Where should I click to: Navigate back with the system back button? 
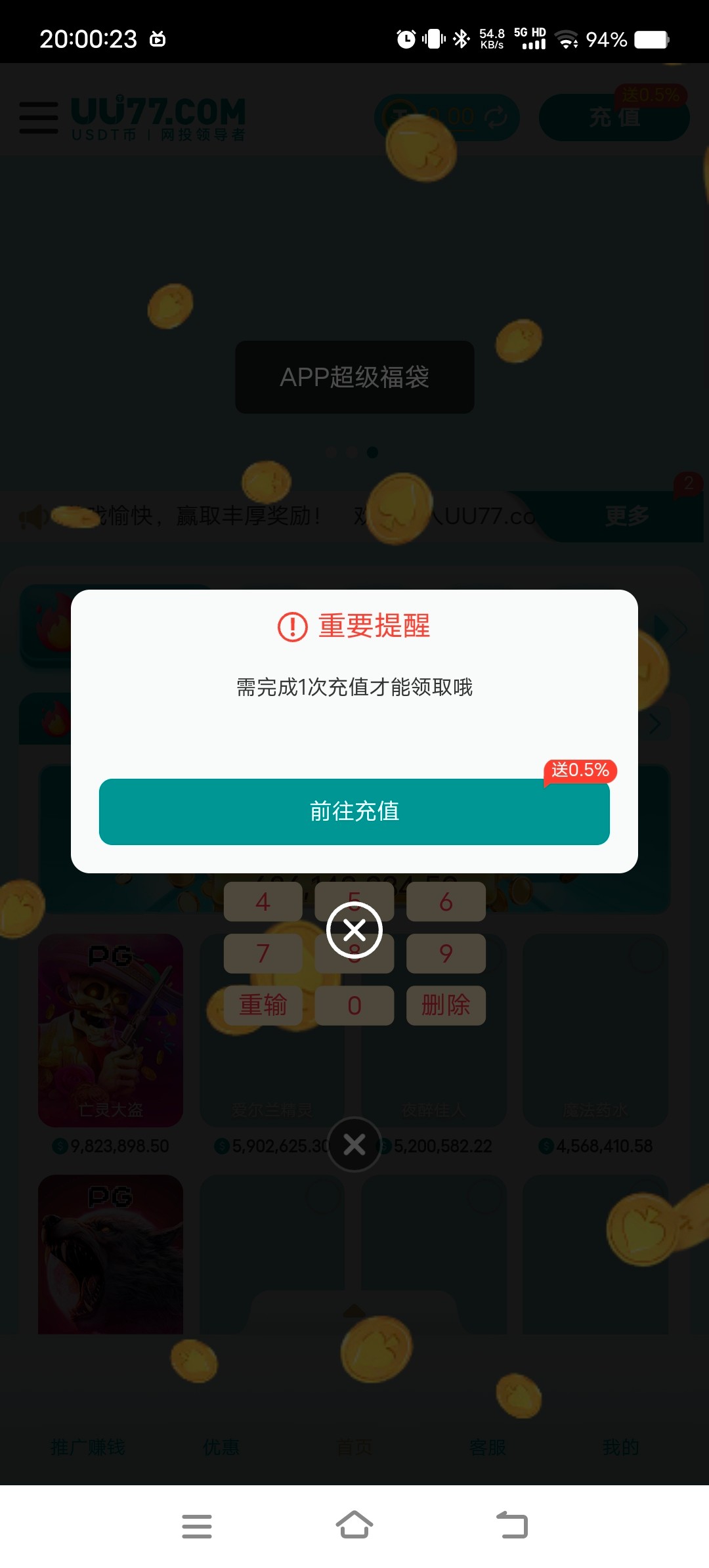tap(512, 1525)
